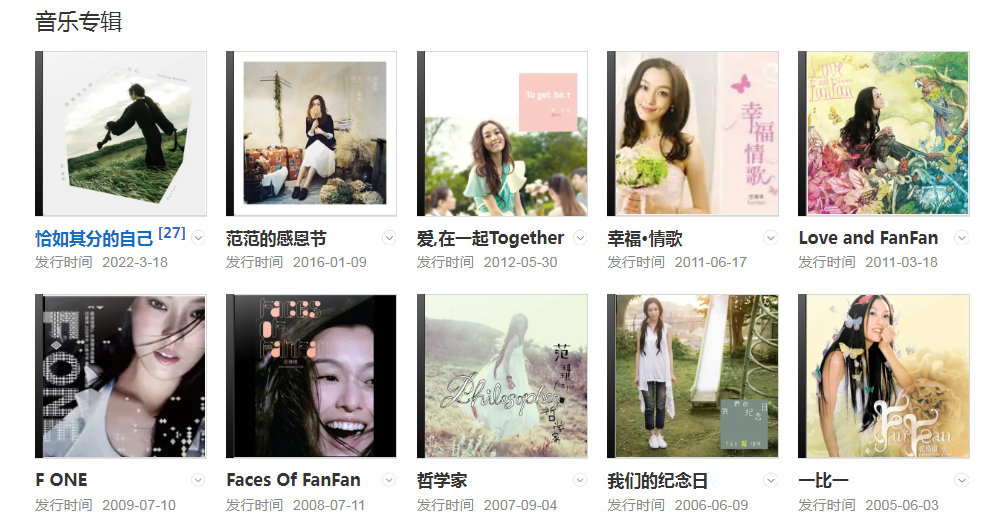1008x527 pixels.
Task: Expand details for 爱,在一起Together
Action: [580, 238]
